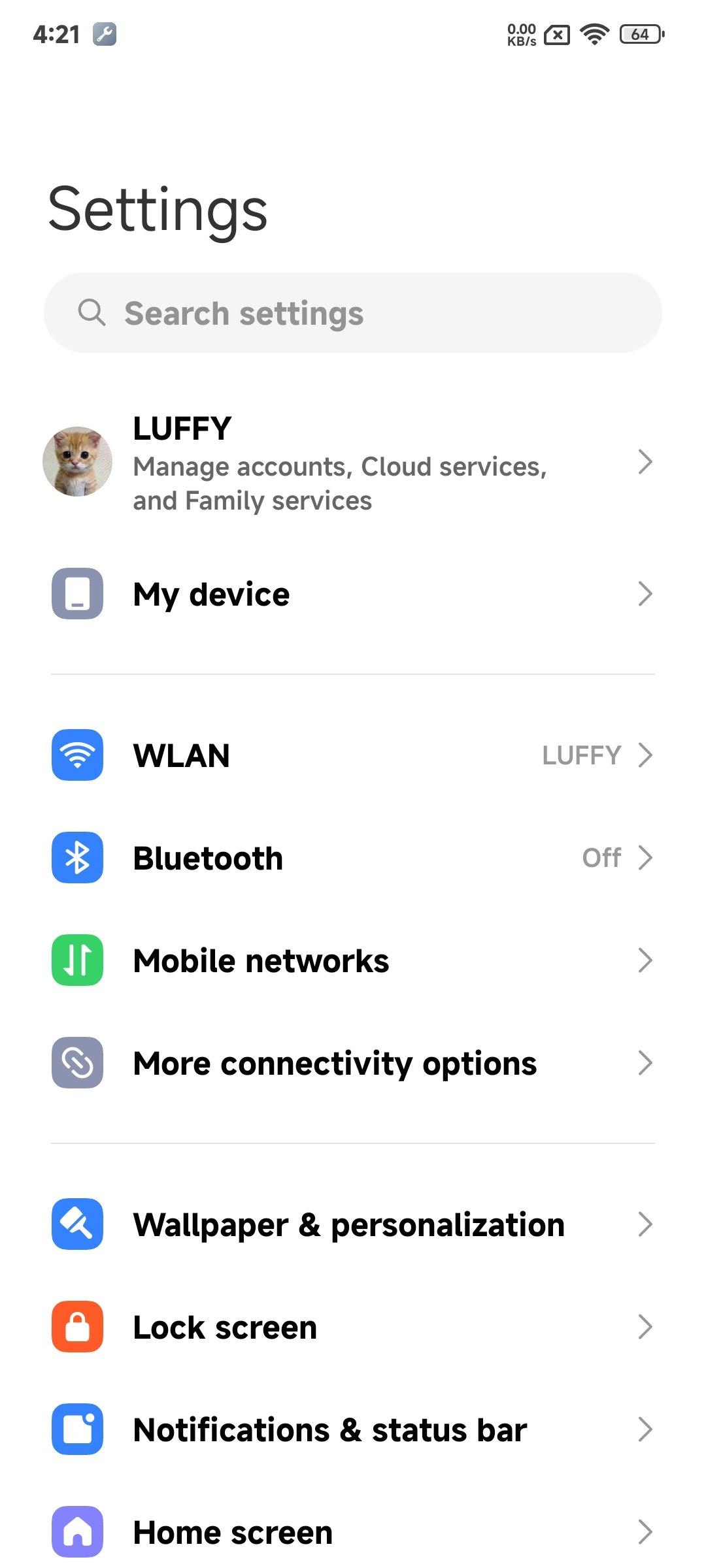Select More connectivity options

click(353, 1063)
